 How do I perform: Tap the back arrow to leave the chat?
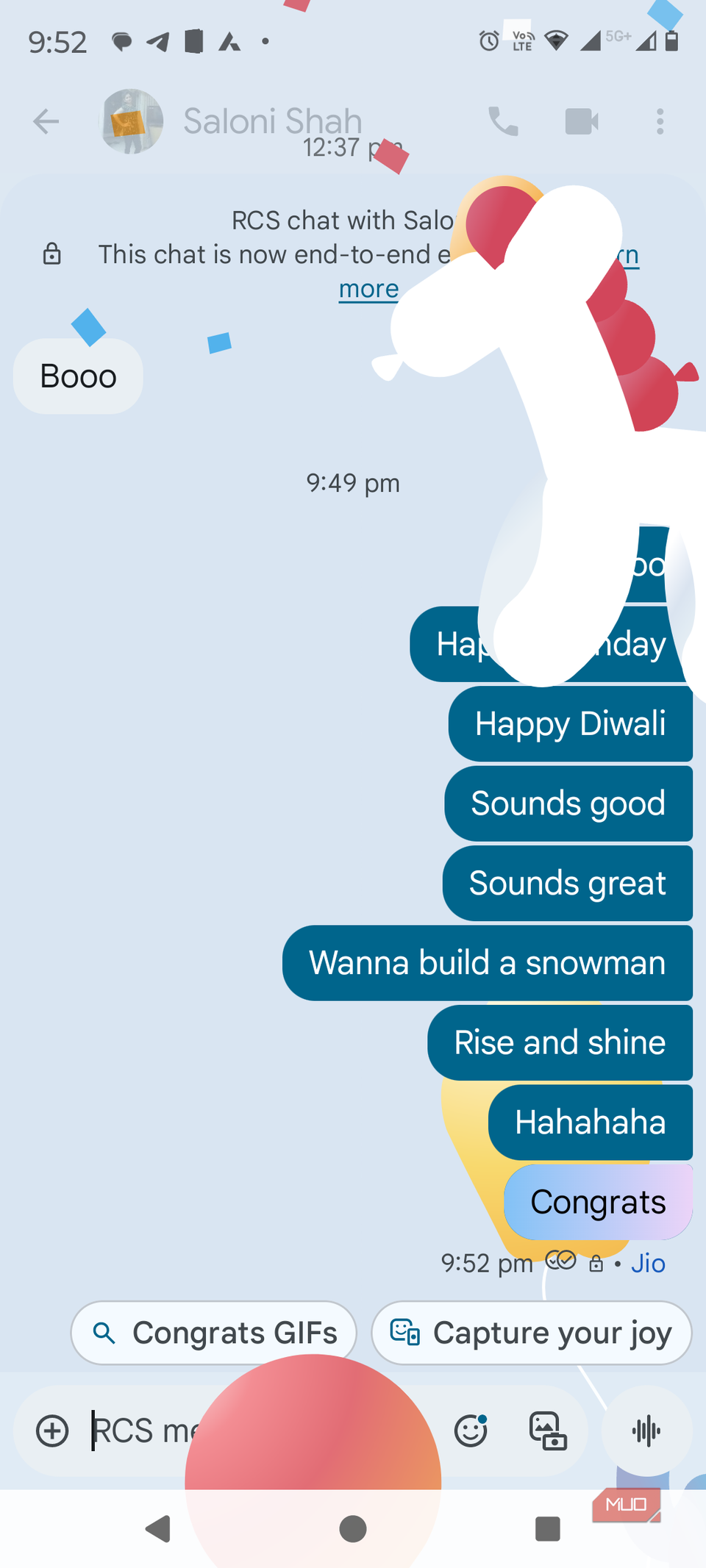pyautogui.click(x=46, y=121)
